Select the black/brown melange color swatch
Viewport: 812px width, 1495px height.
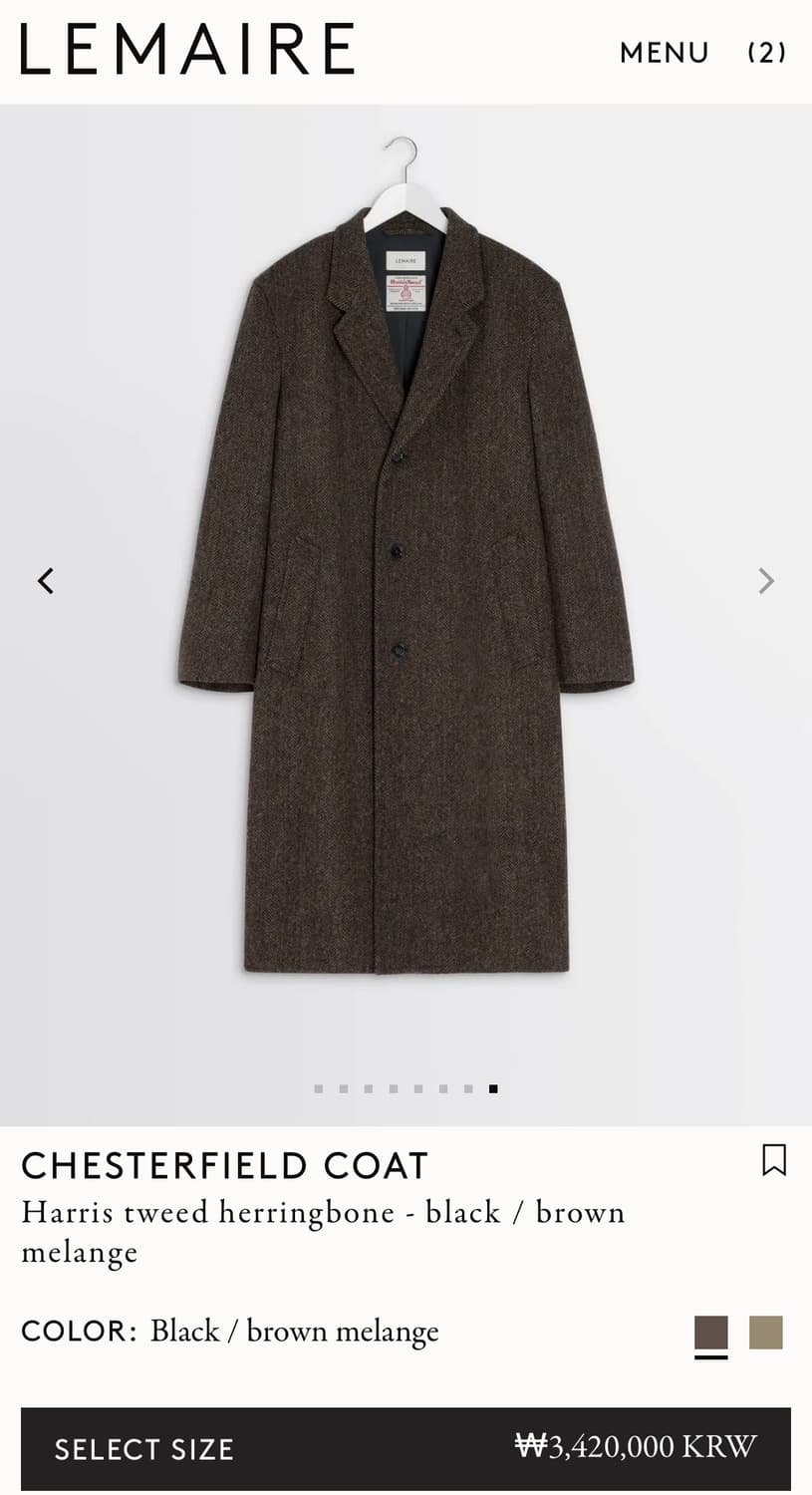tap(711, 1331)
